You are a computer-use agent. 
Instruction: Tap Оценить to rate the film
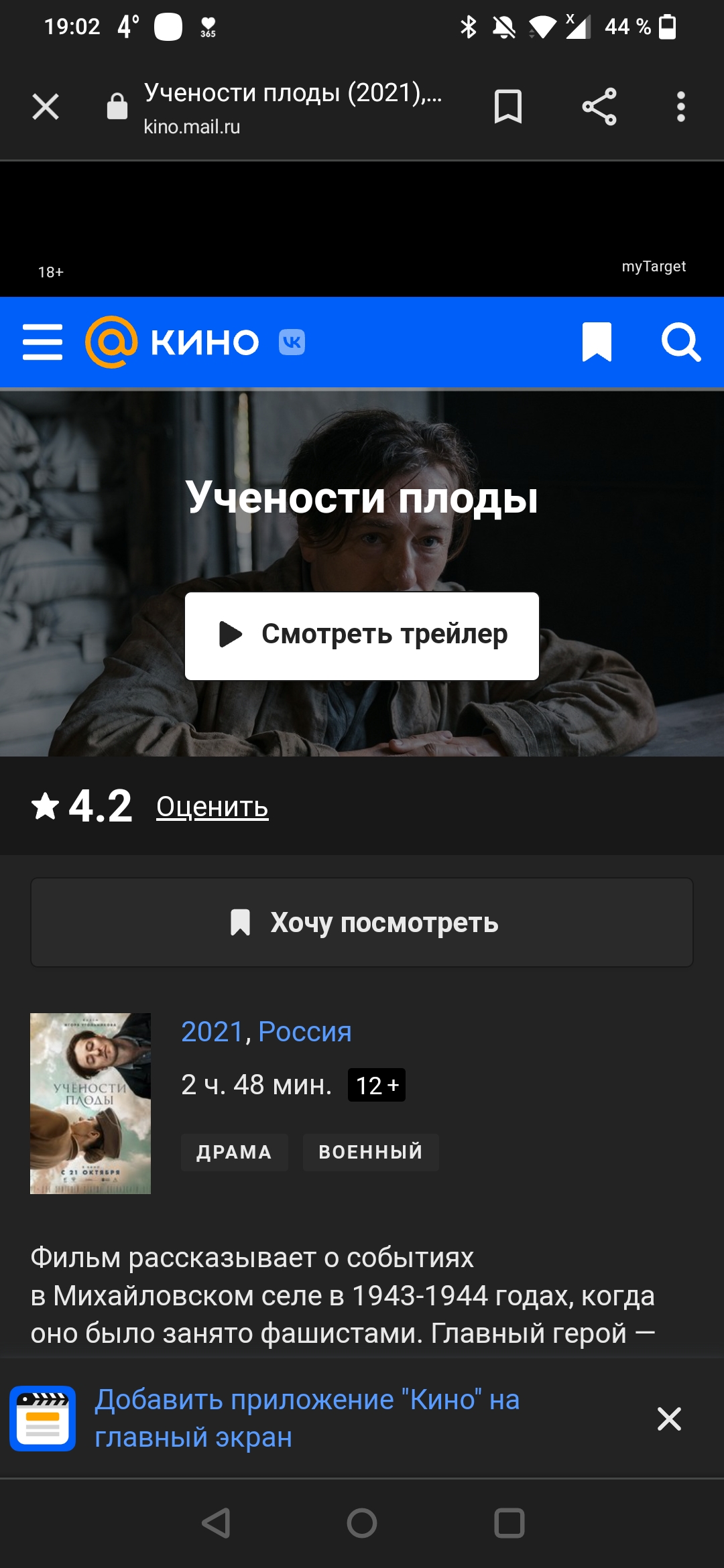pyautogui.click(x=213, y=807)
